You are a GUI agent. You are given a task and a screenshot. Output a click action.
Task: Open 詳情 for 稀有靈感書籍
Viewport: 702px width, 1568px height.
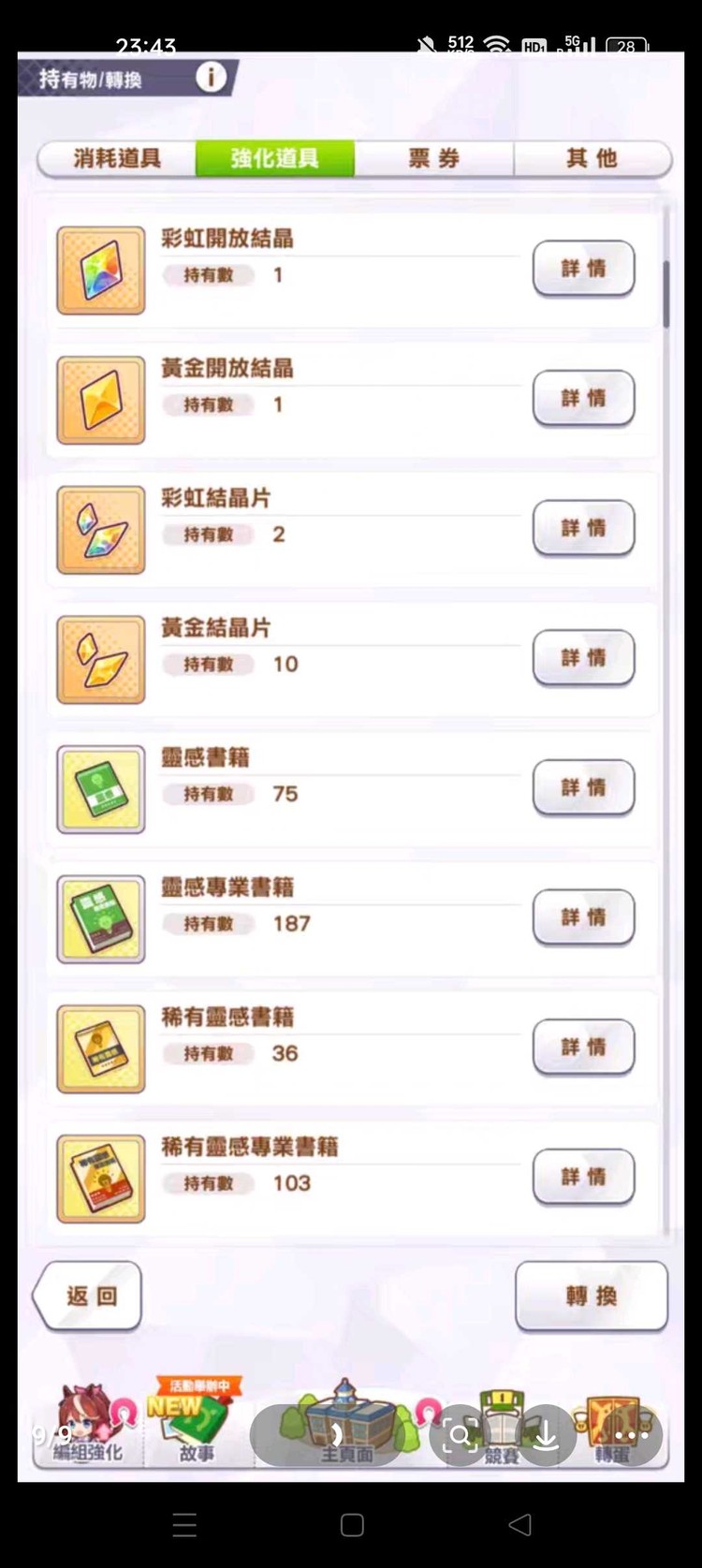tap(583, 1048)
